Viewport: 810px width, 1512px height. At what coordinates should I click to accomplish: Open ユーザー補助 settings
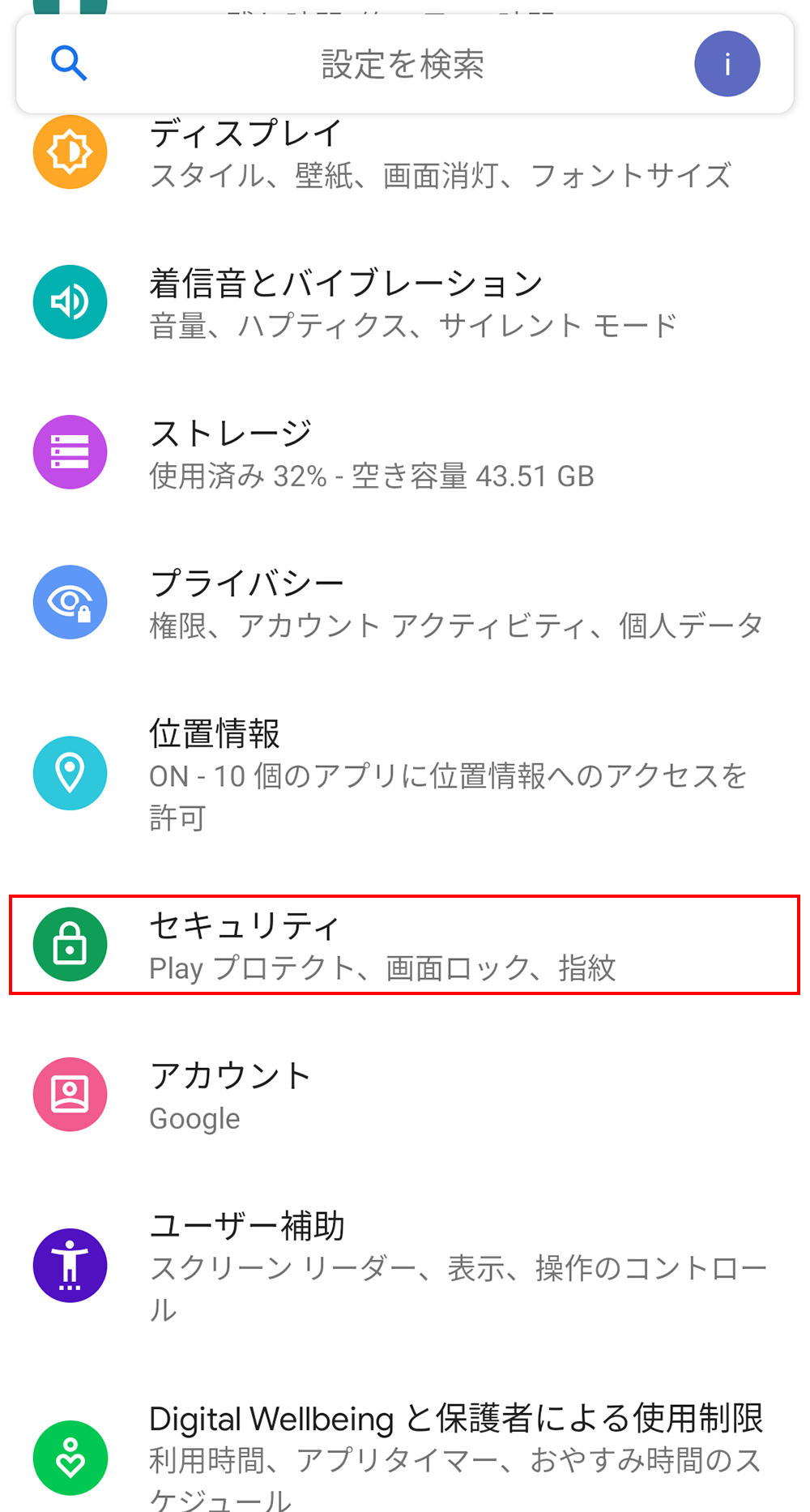(x=405, y=1265)
